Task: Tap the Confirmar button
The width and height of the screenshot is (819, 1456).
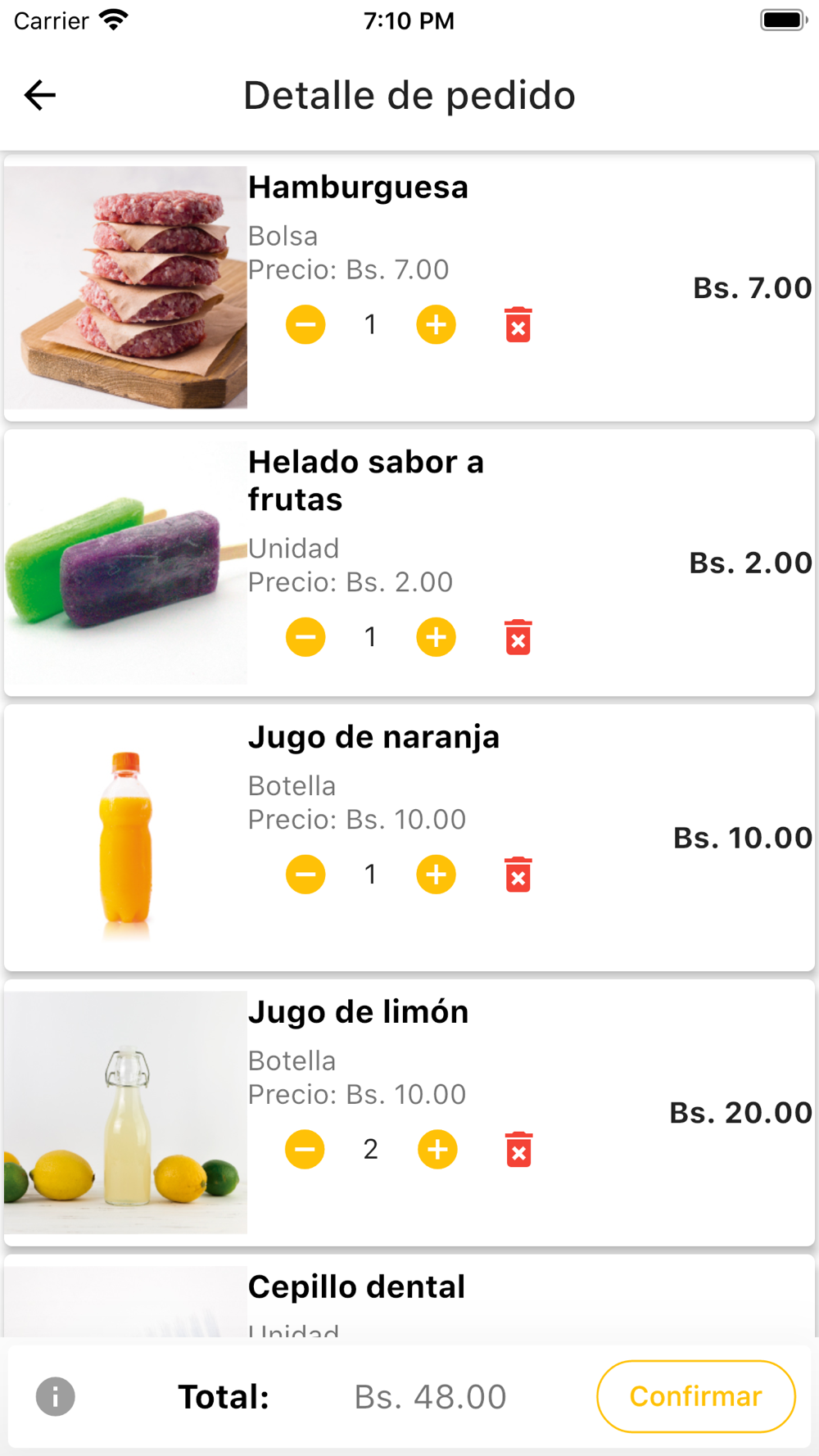Action: (x=696, y=1396)
